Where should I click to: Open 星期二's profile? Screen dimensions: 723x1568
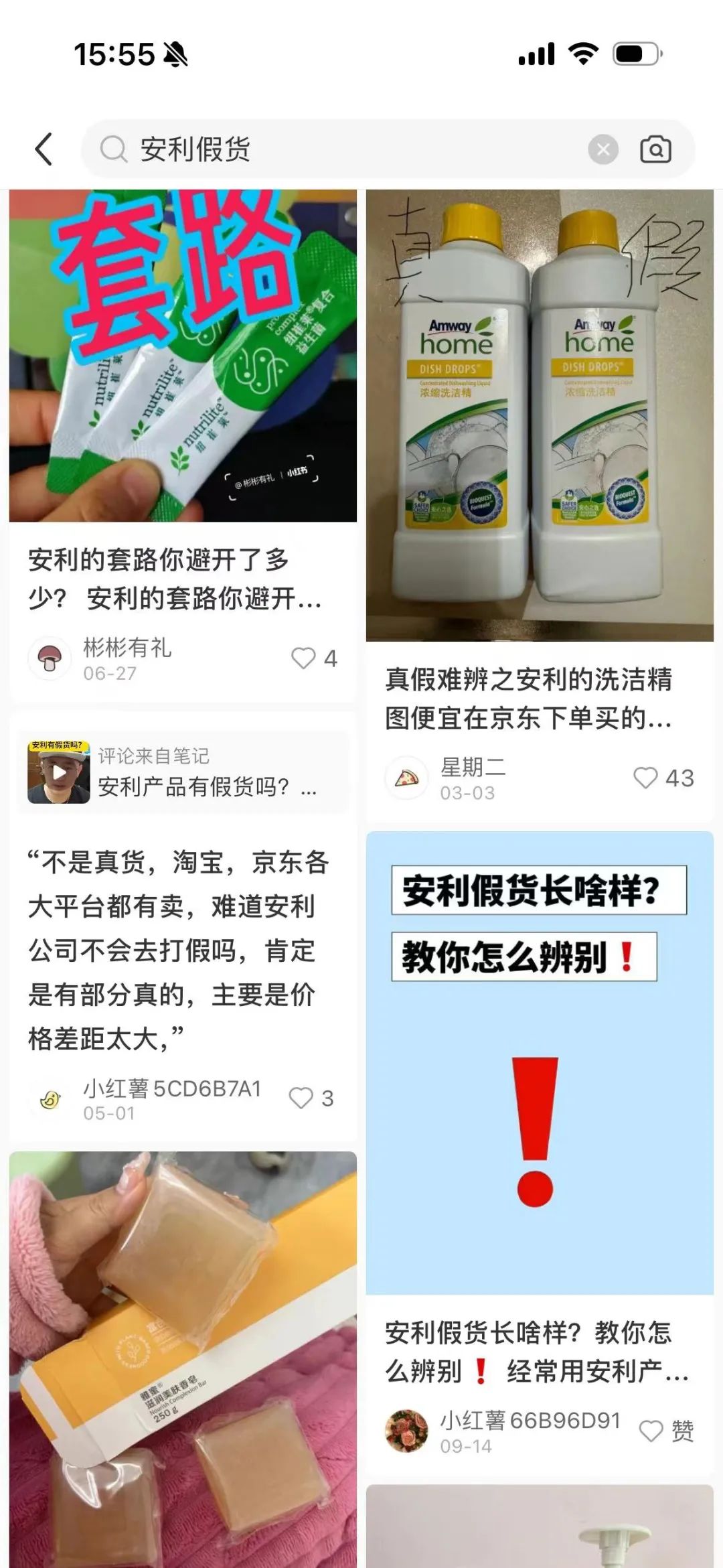406,778
